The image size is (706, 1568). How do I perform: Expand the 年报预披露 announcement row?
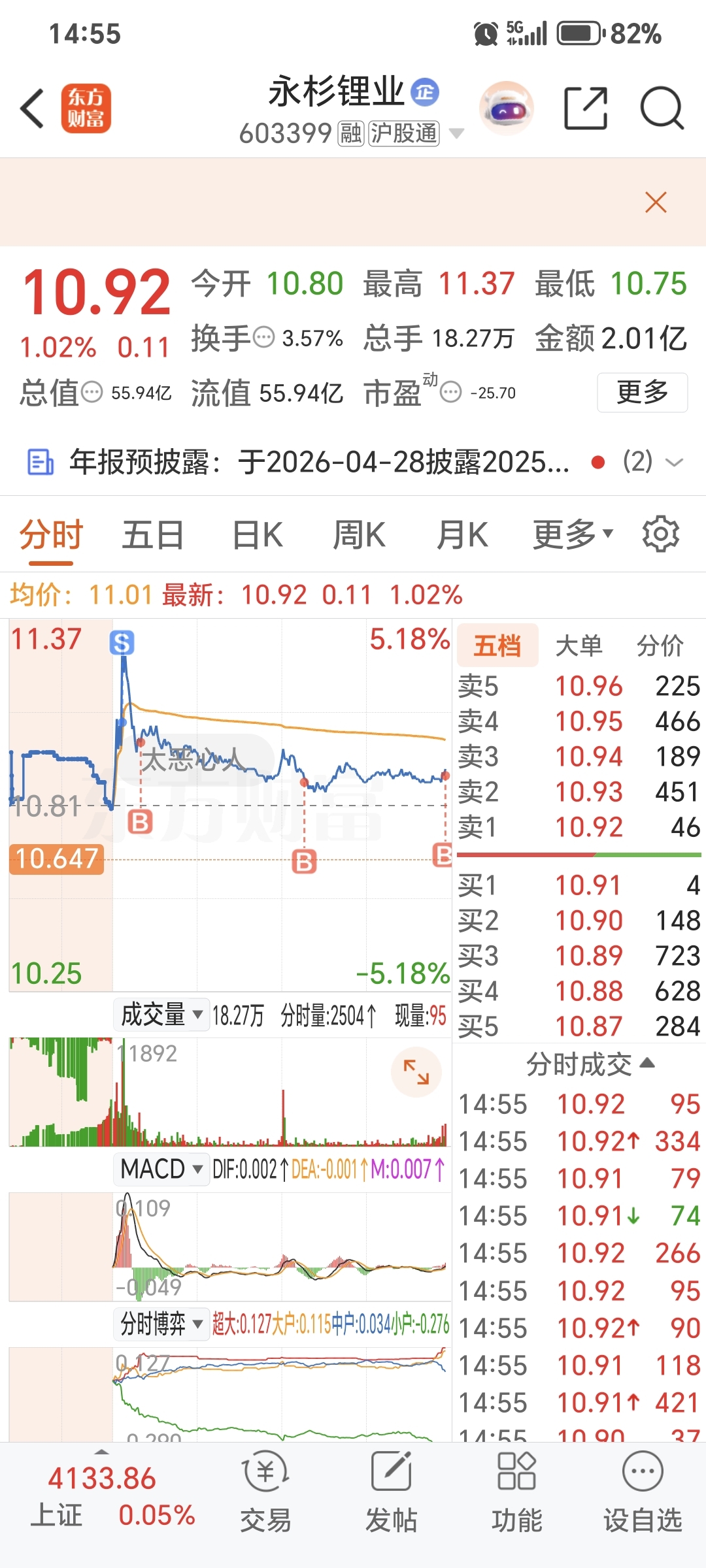673,463
